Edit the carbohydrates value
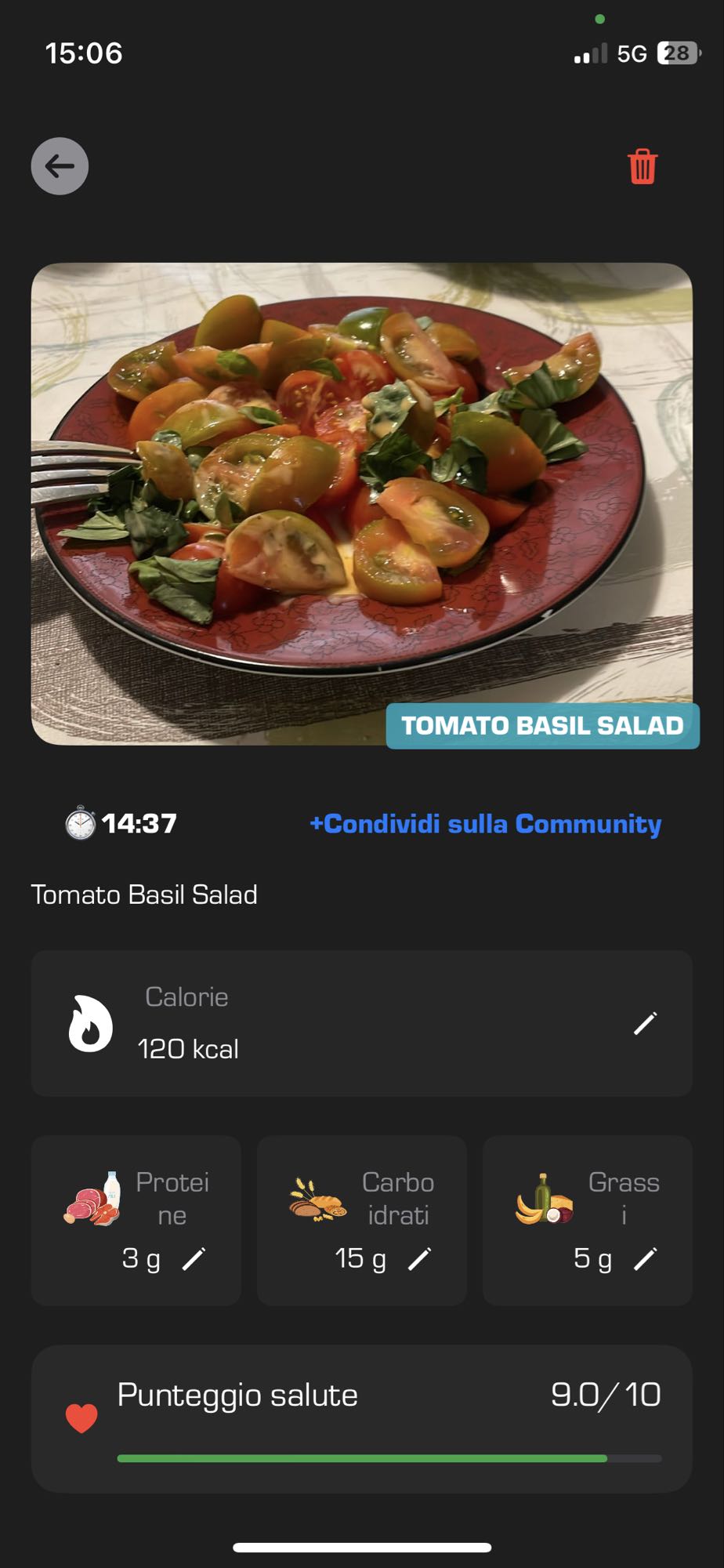 click(421, 1257)
